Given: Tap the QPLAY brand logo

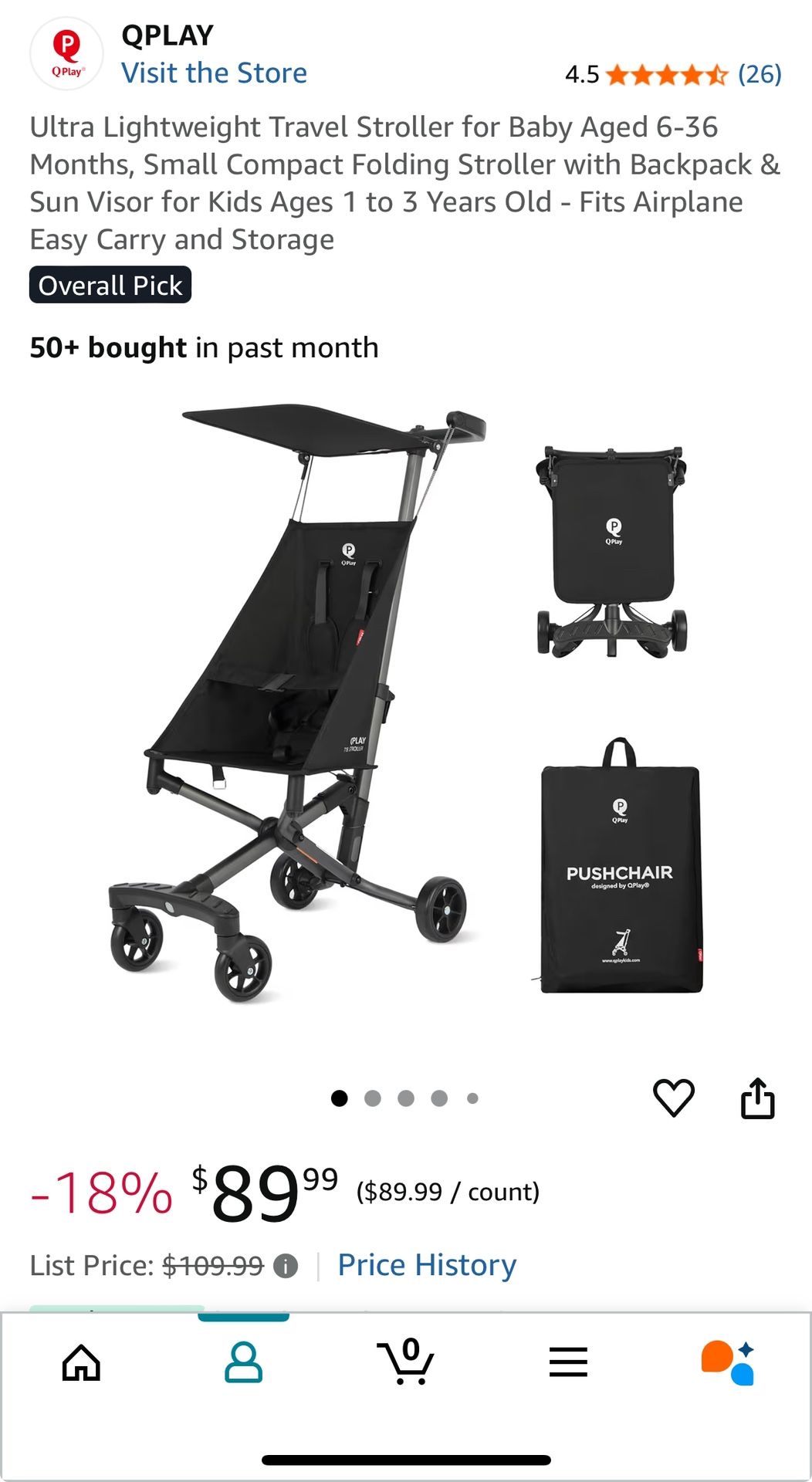Looking at the screenshot, I should tap(66, 54).
